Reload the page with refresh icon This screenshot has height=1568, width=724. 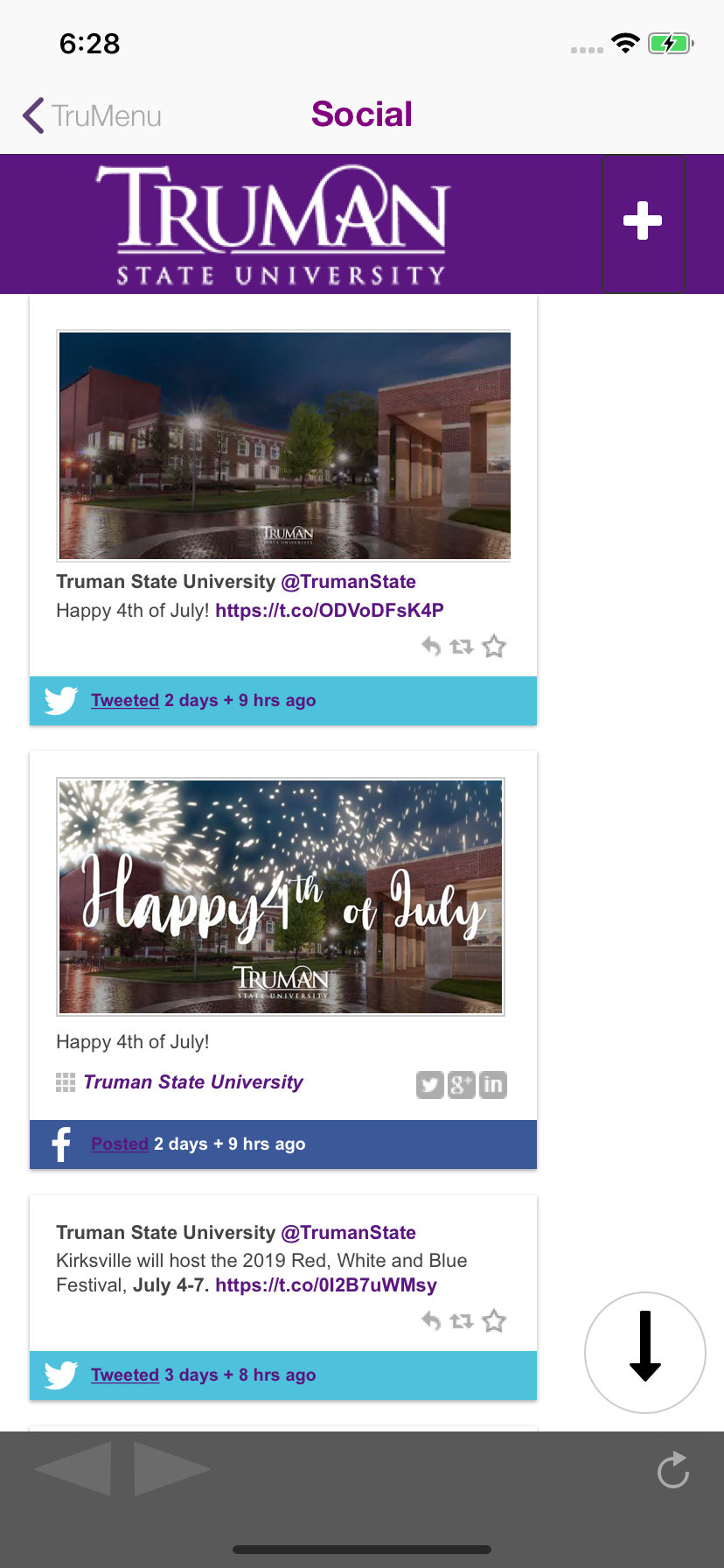[673, 1471]
